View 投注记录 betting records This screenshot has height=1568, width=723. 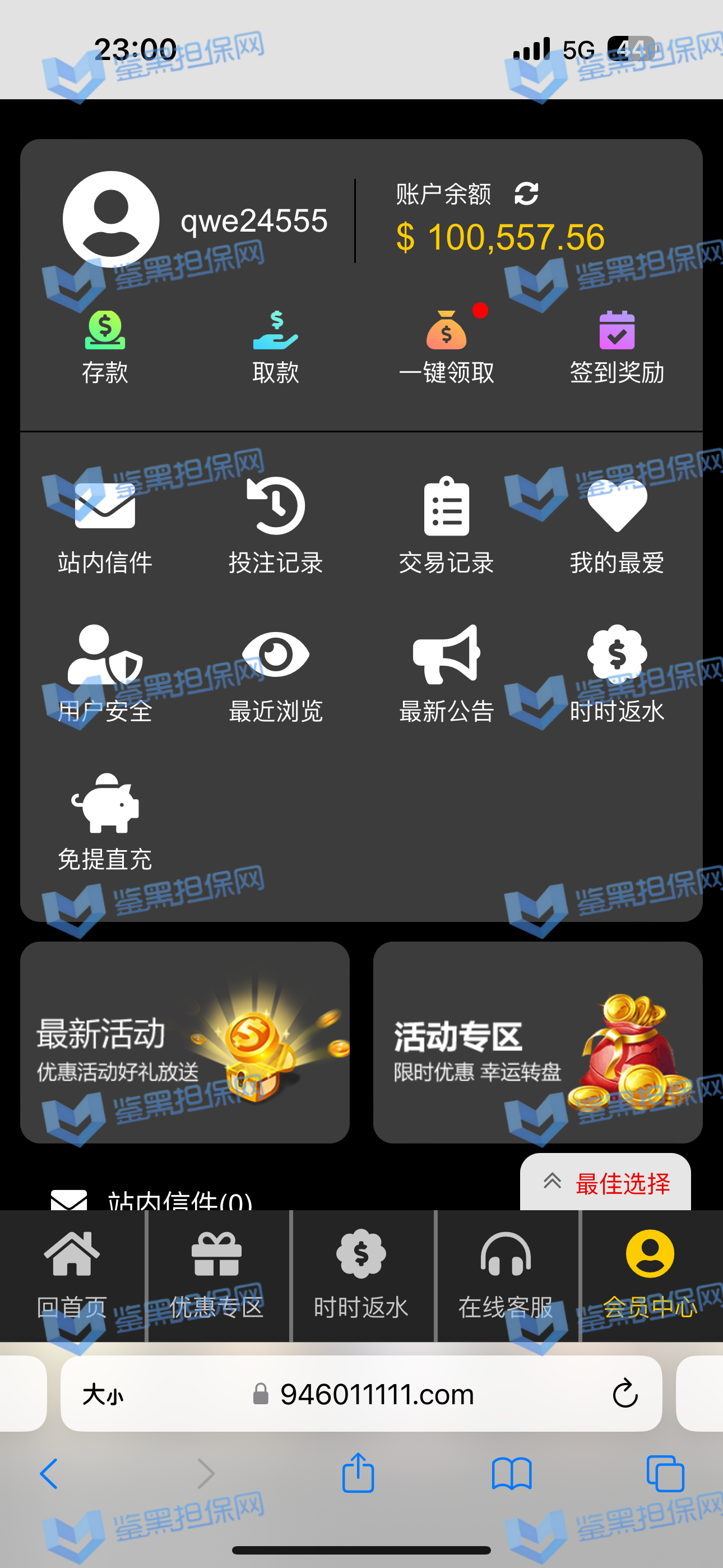[x=275, y=525]
